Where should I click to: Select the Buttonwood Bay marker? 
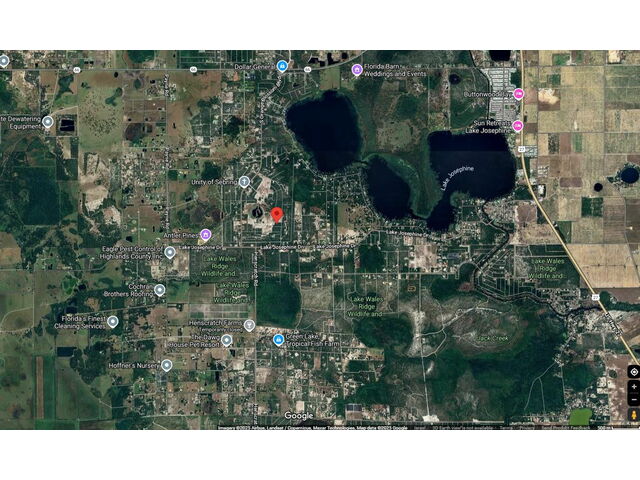coord(518,93)
